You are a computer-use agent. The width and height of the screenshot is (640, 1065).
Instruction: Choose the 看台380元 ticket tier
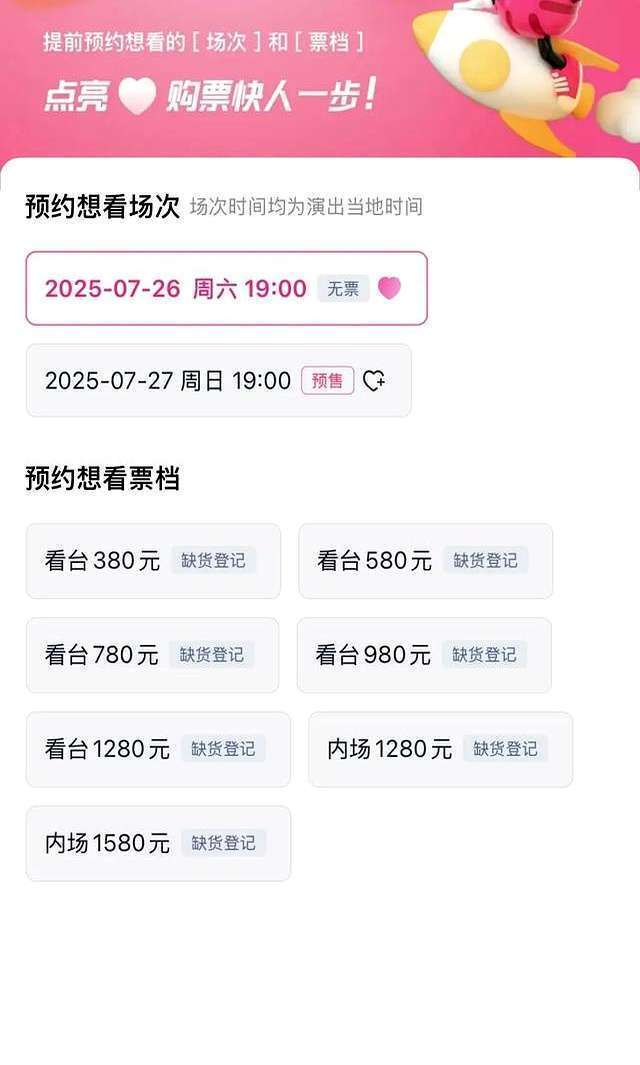[153, 561]
